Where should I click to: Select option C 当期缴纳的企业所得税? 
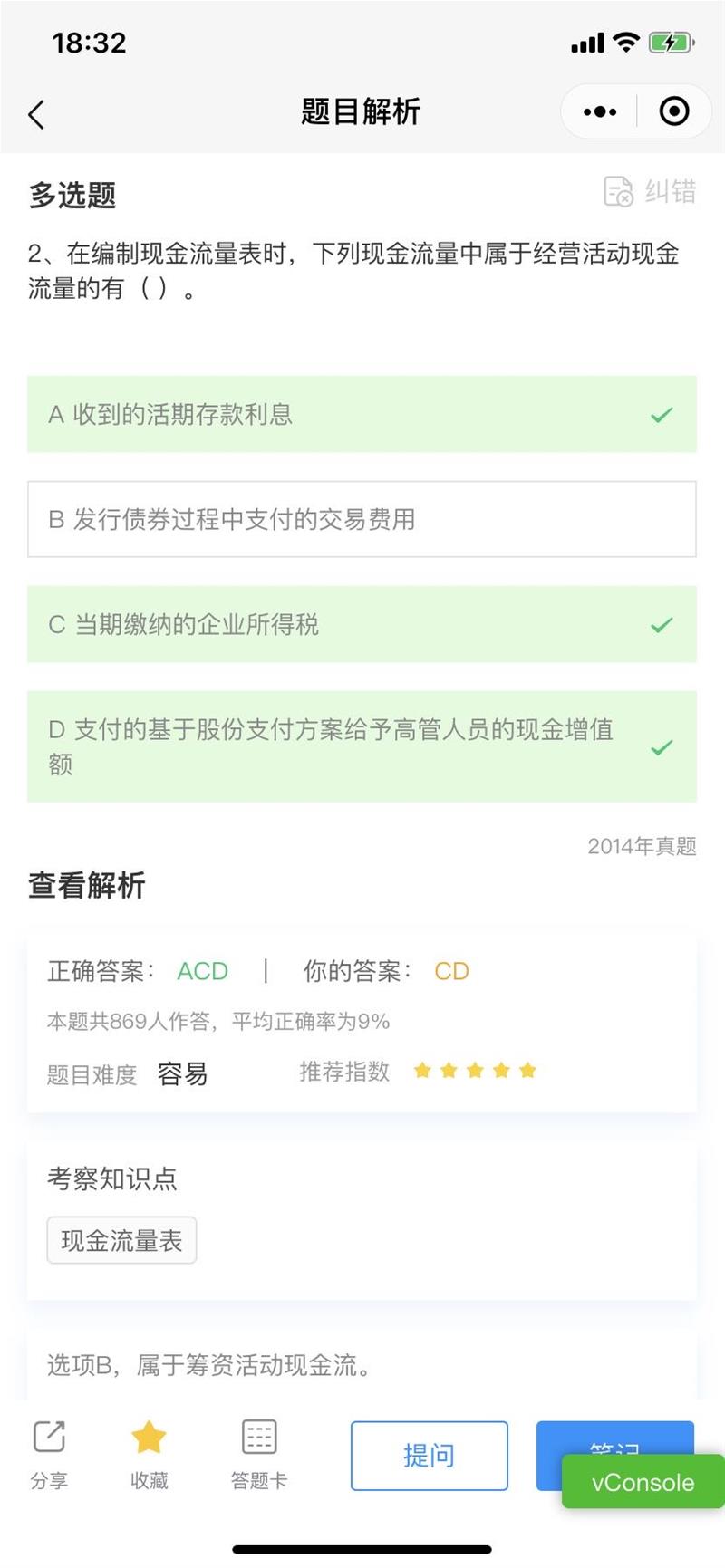pyautogui.click(x=362, y=625)
